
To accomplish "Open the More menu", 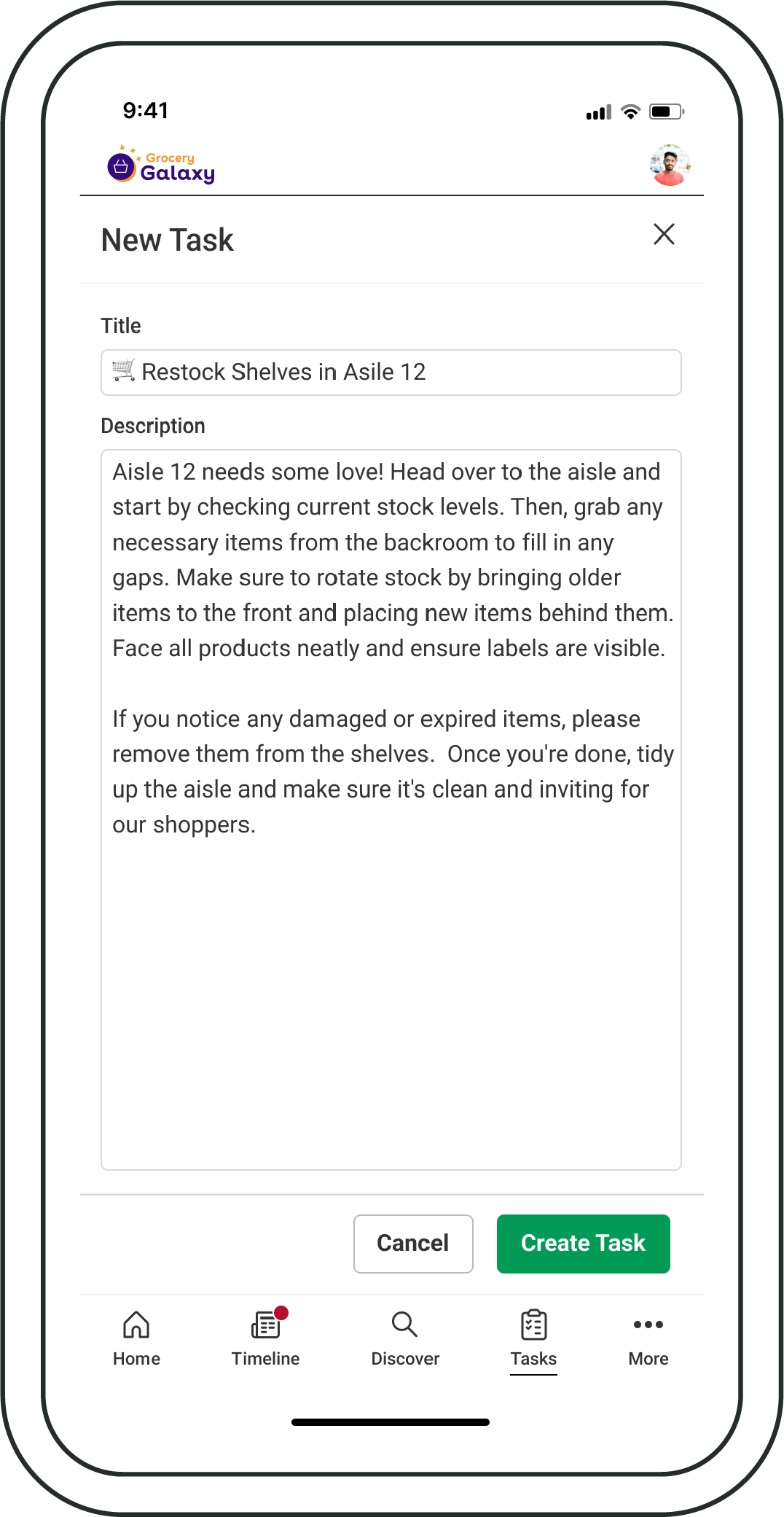I will click(x=648, y=1339).
